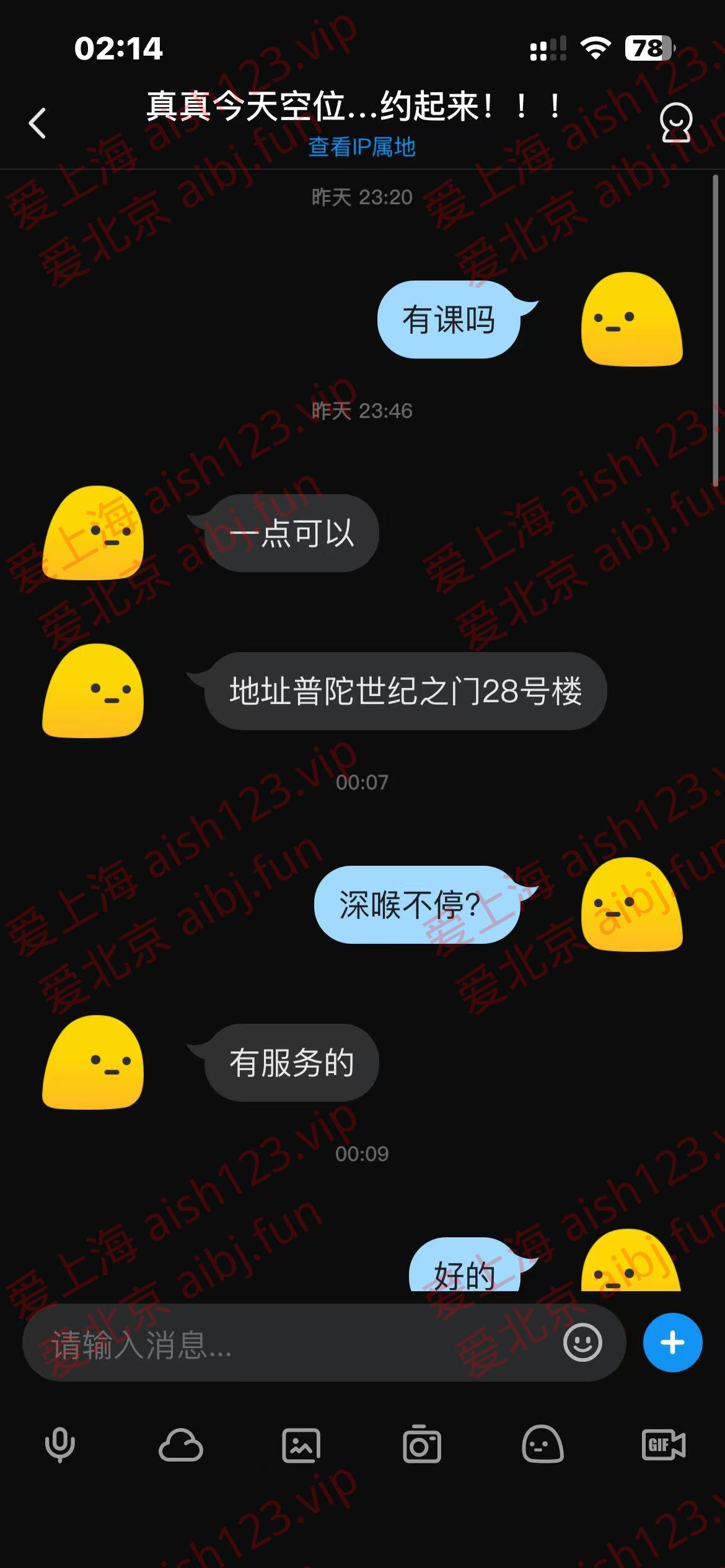
Task: Tap the 查看IP属地 link
Action: tap(362, 147)
